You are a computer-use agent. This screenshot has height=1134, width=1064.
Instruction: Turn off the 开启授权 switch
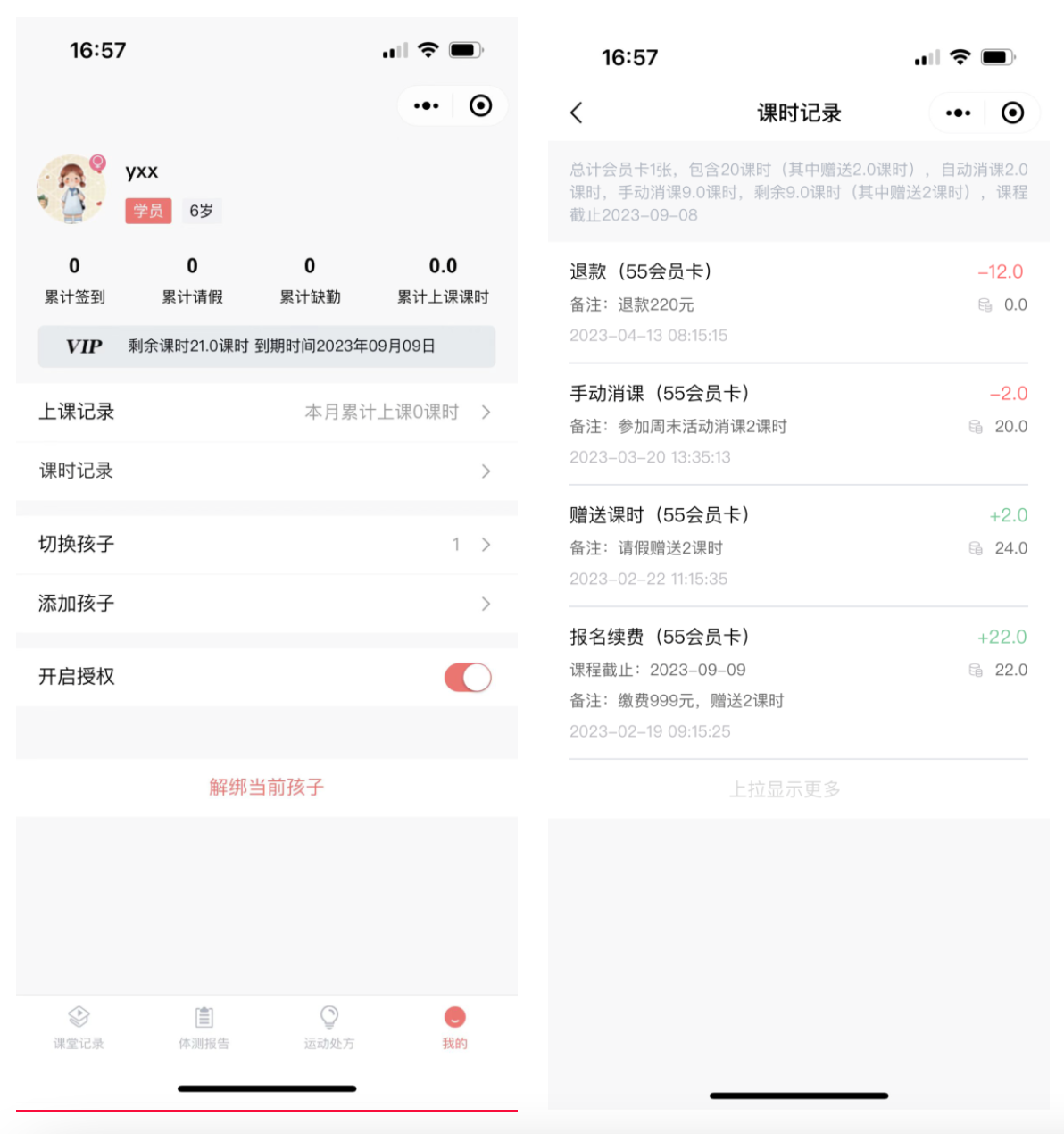click(x=468, y=678)
